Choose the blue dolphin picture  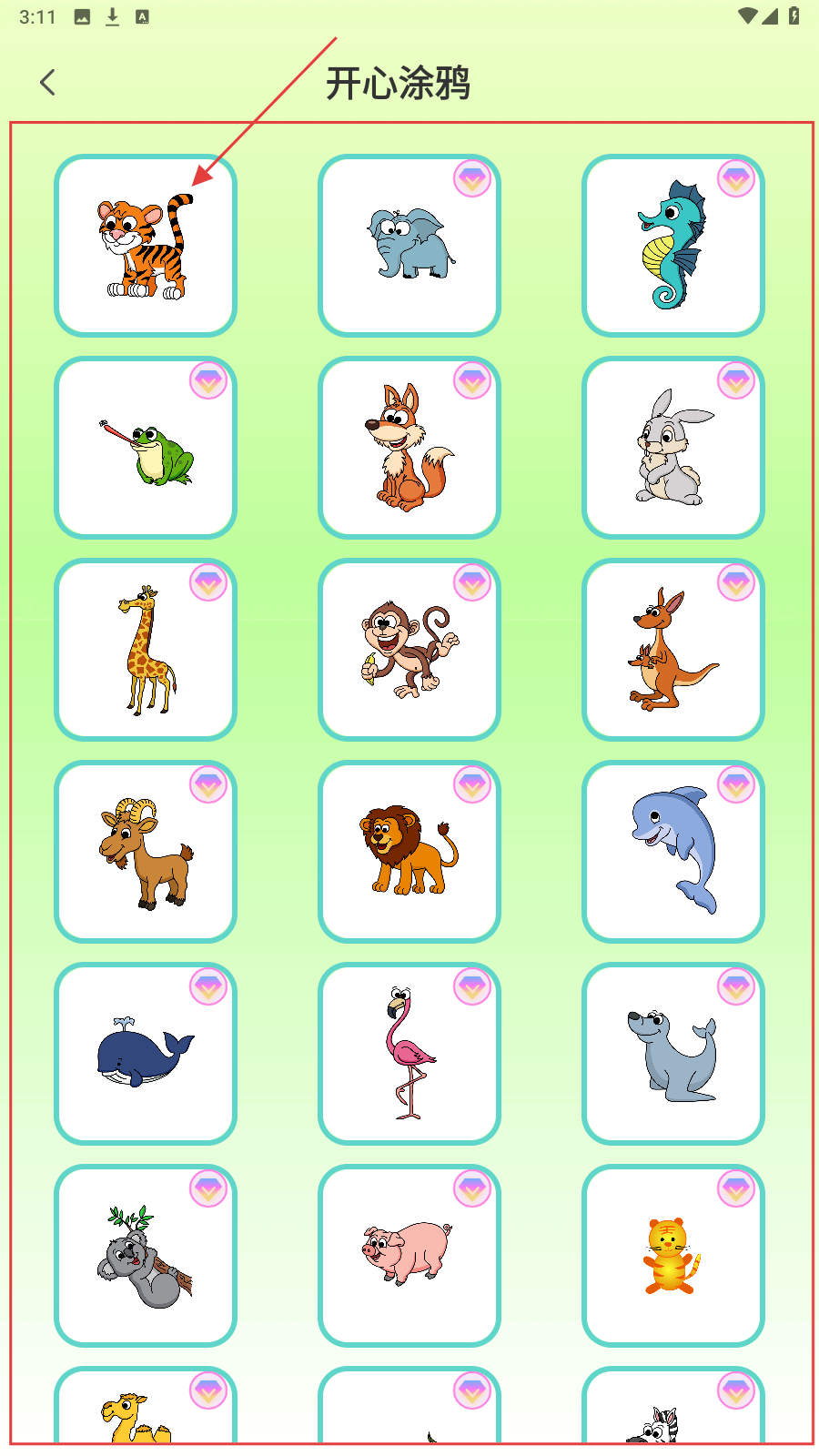[x=673, y=852]
